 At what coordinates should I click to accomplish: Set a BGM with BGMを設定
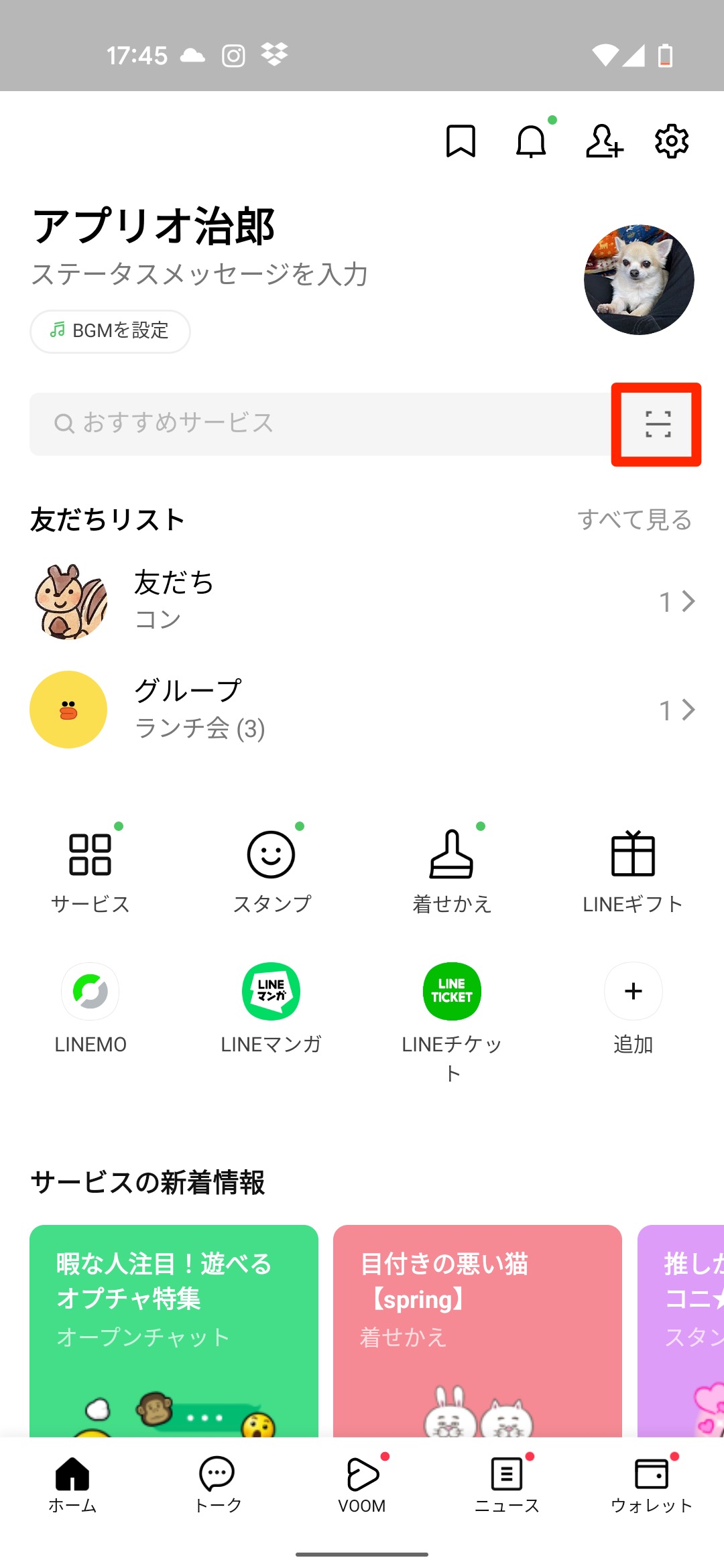tap(110, 331)
